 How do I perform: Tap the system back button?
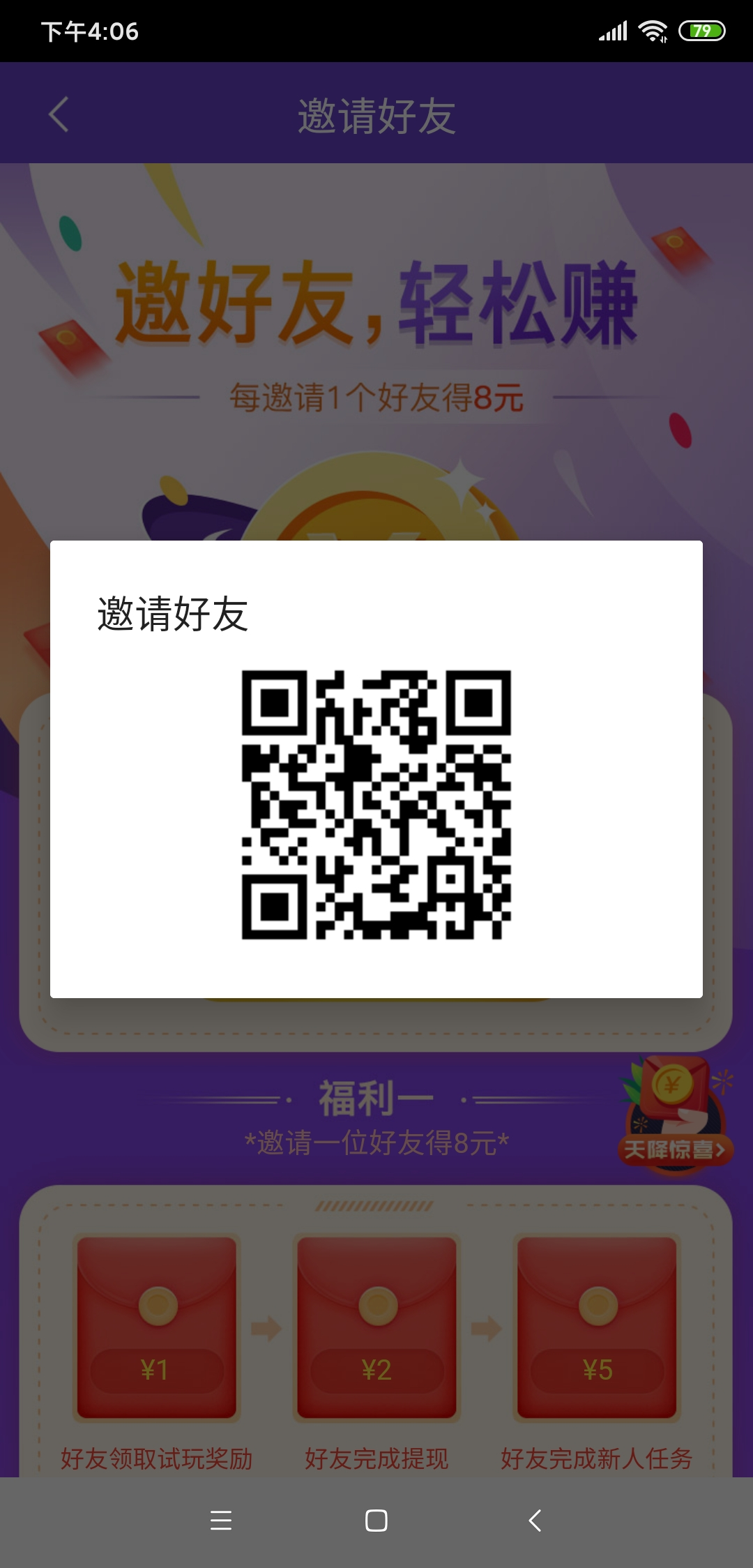(x=535, y=1520)
